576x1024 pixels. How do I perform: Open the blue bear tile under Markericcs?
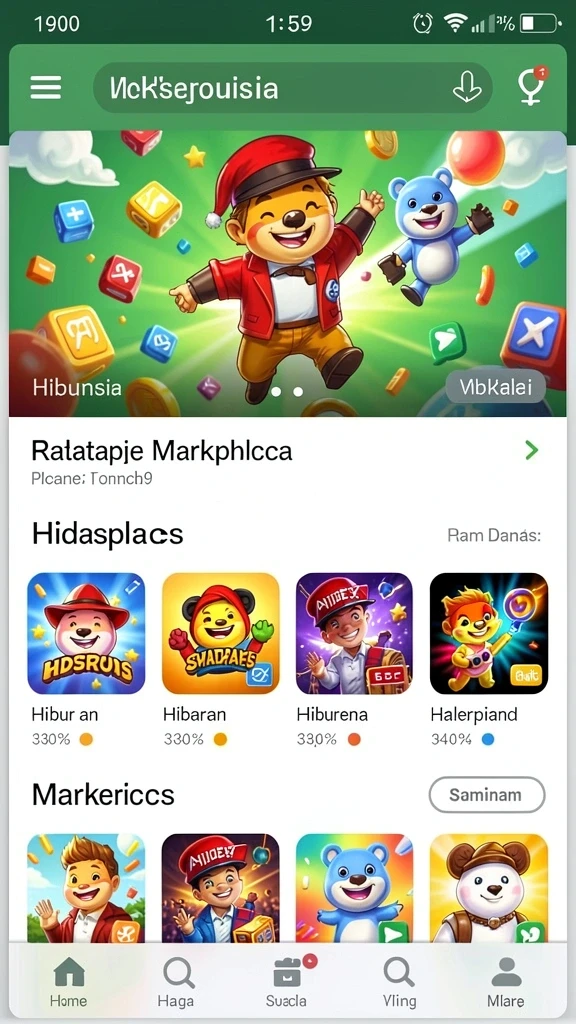tap(355, 888)
